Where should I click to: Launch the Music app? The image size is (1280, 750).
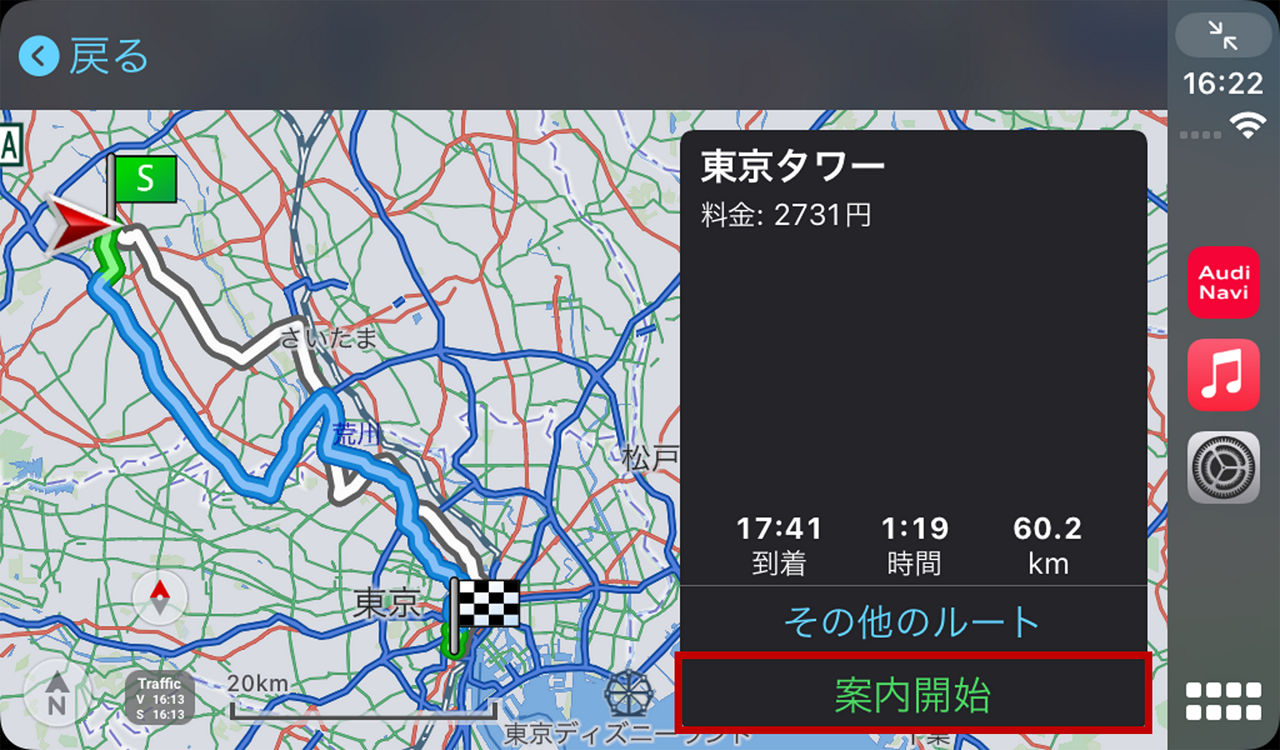tap(1223, 375)
